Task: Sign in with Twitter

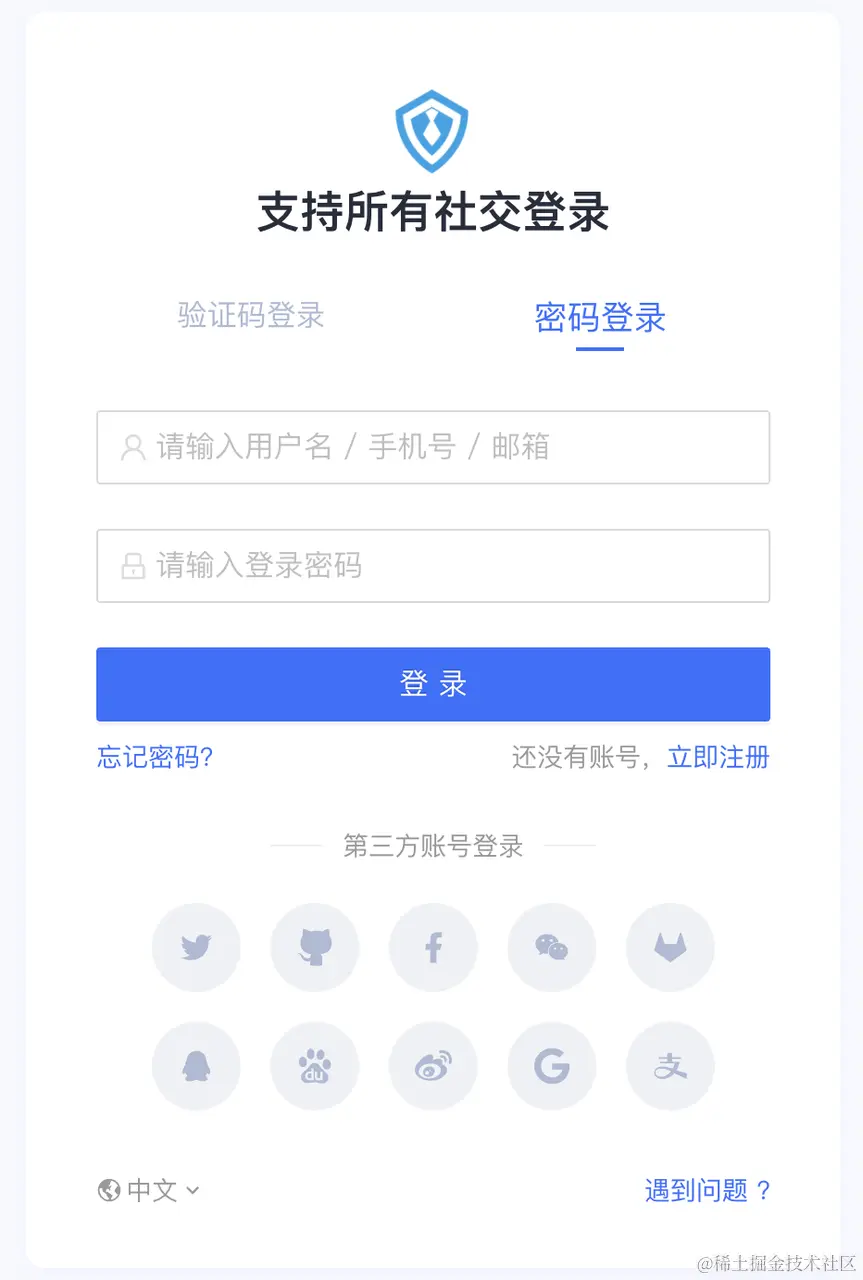Action: coord(196,947)
